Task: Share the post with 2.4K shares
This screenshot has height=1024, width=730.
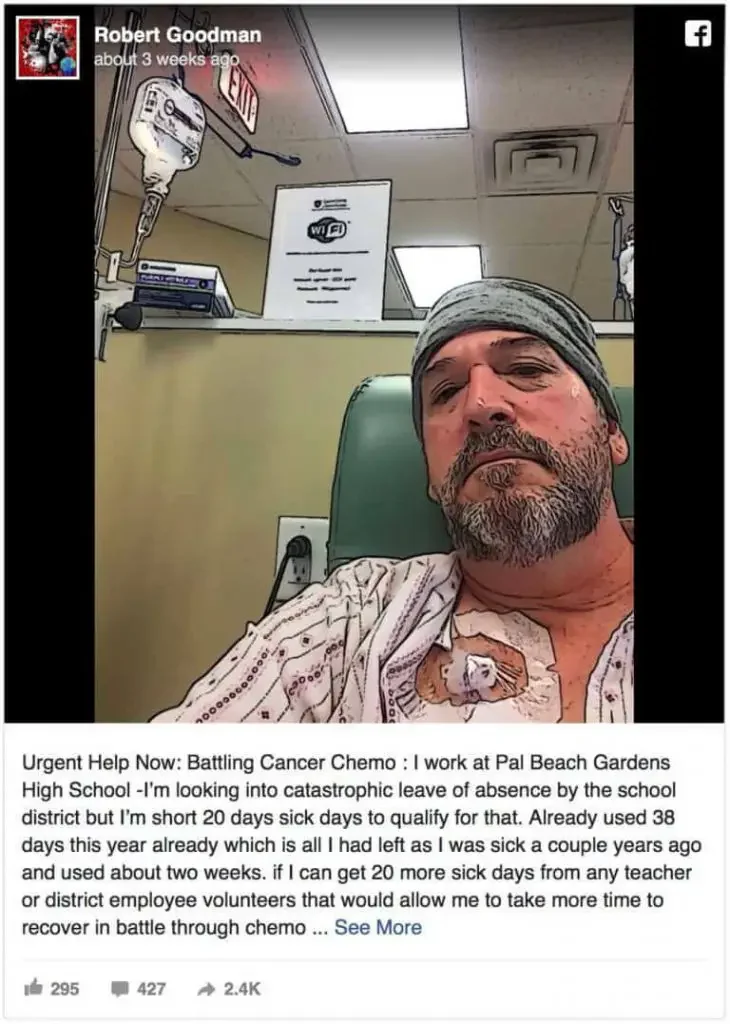Action: 229,988
